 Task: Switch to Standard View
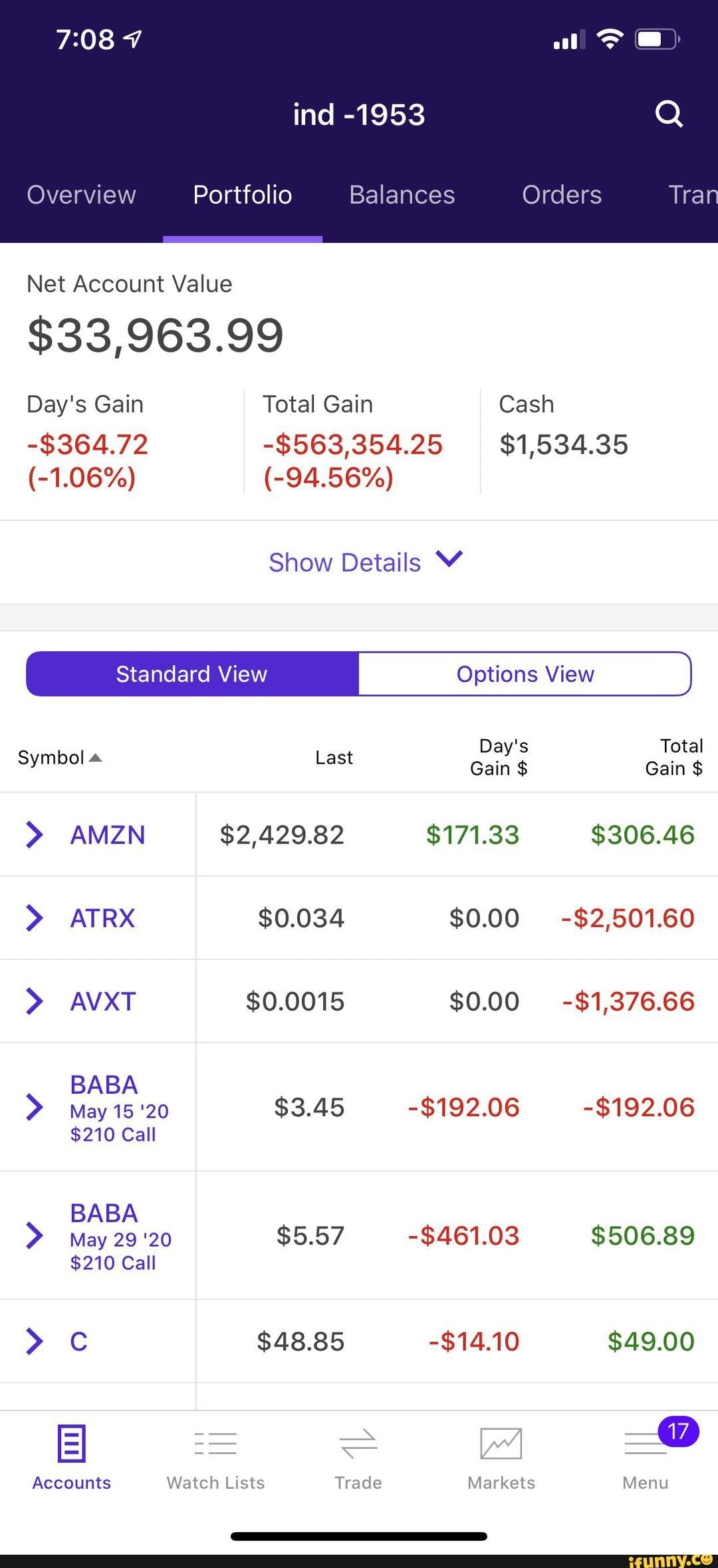tap(191, 674)
